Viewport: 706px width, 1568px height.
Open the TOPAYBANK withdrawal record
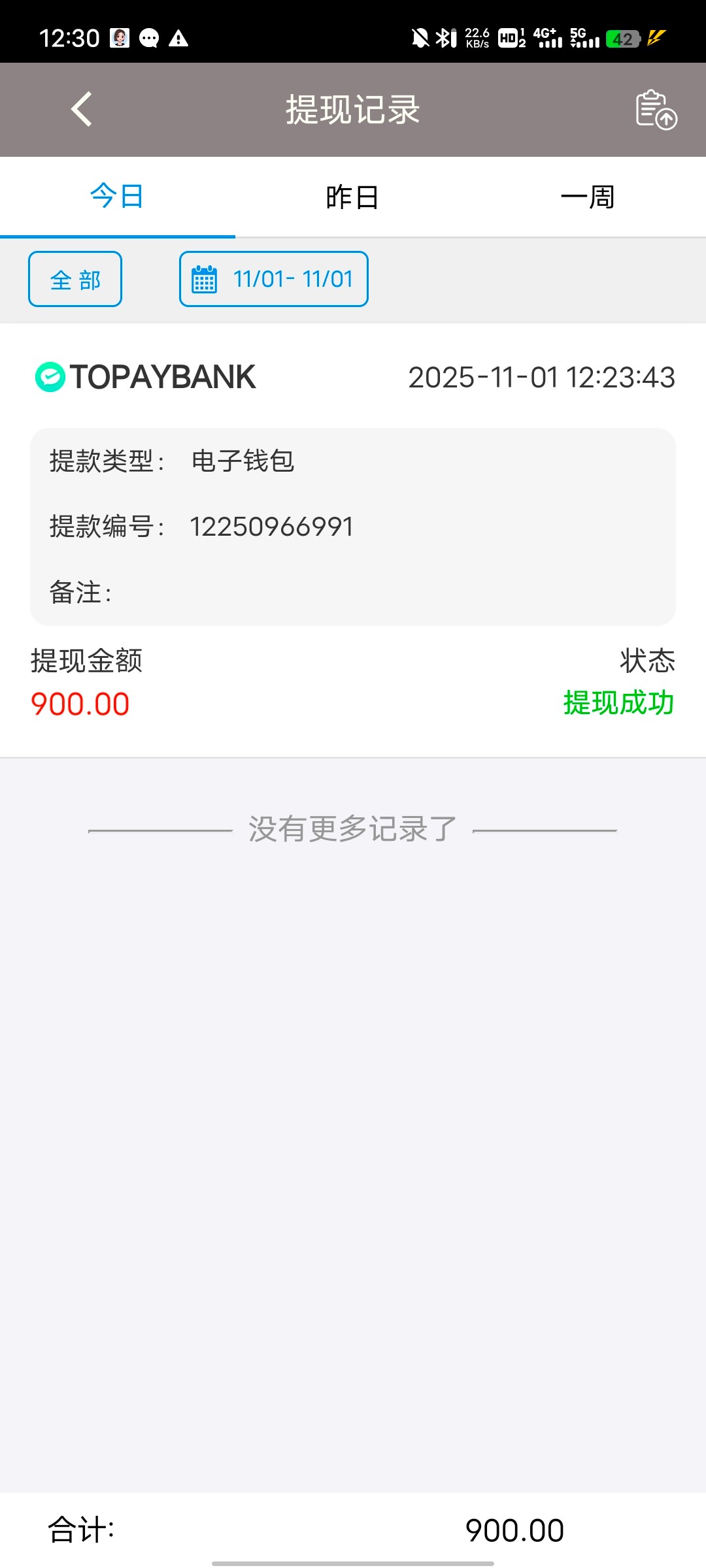pyautogui.click(x=353, y=539)
